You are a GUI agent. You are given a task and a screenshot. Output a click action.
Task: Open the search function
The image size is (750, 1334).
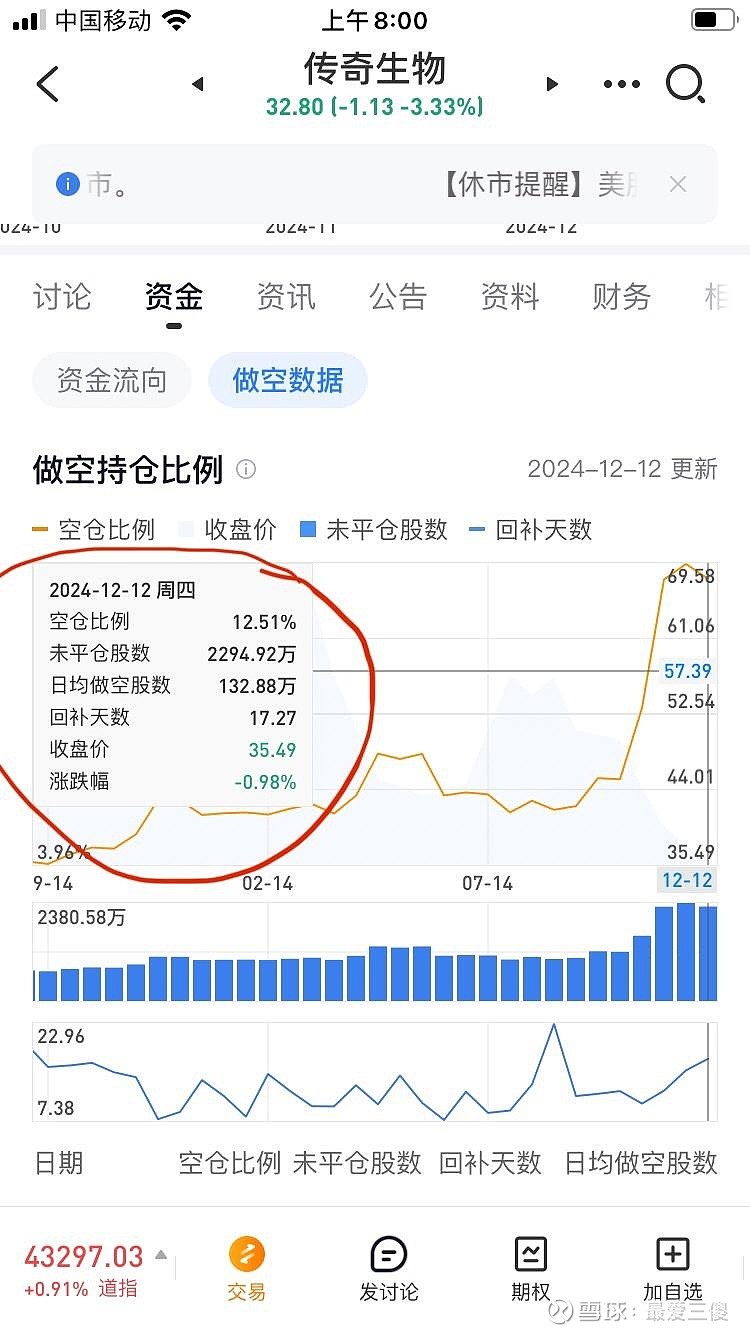pos(686,84)
